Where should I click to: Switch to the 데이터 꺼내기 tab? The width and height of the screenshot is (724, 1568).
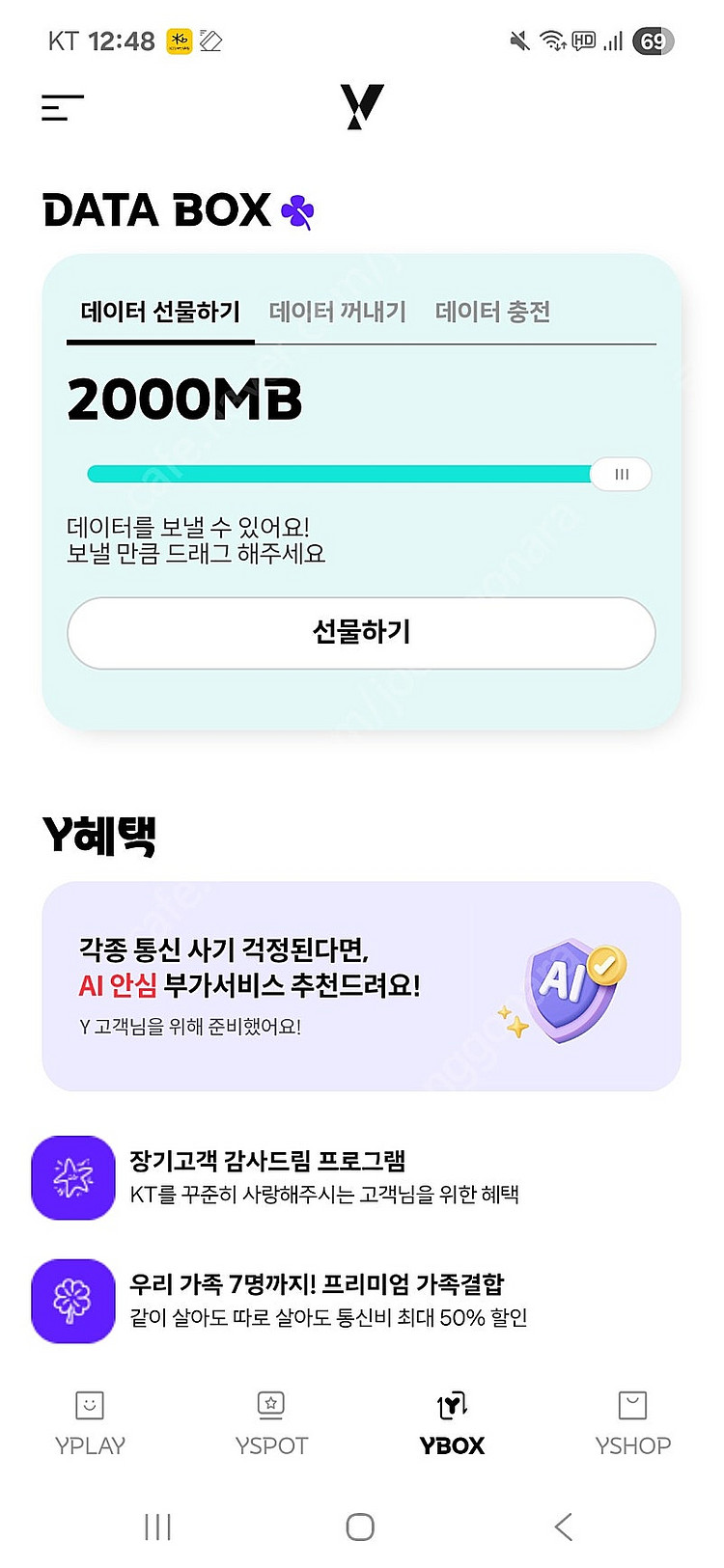tap(337, 312)
